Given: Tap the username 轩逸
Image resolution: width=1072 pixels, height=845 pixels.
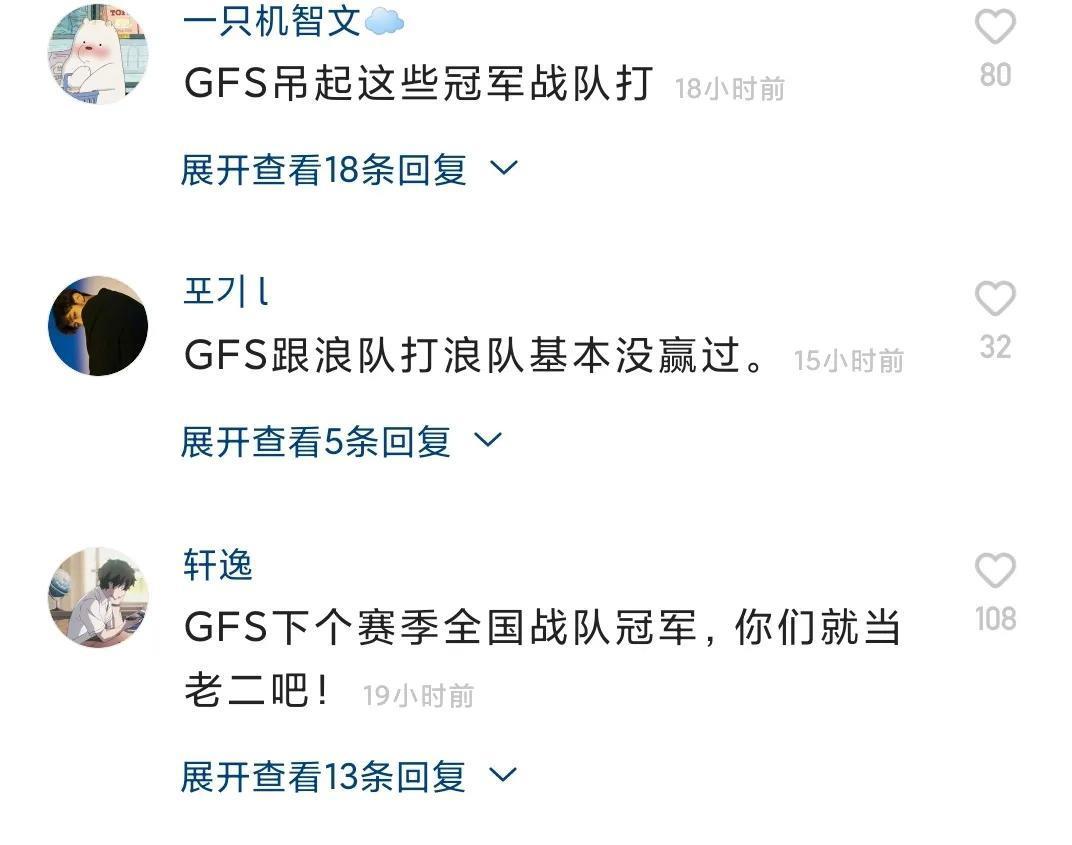Looking at the screenshot, I should [x=218, y=566].
